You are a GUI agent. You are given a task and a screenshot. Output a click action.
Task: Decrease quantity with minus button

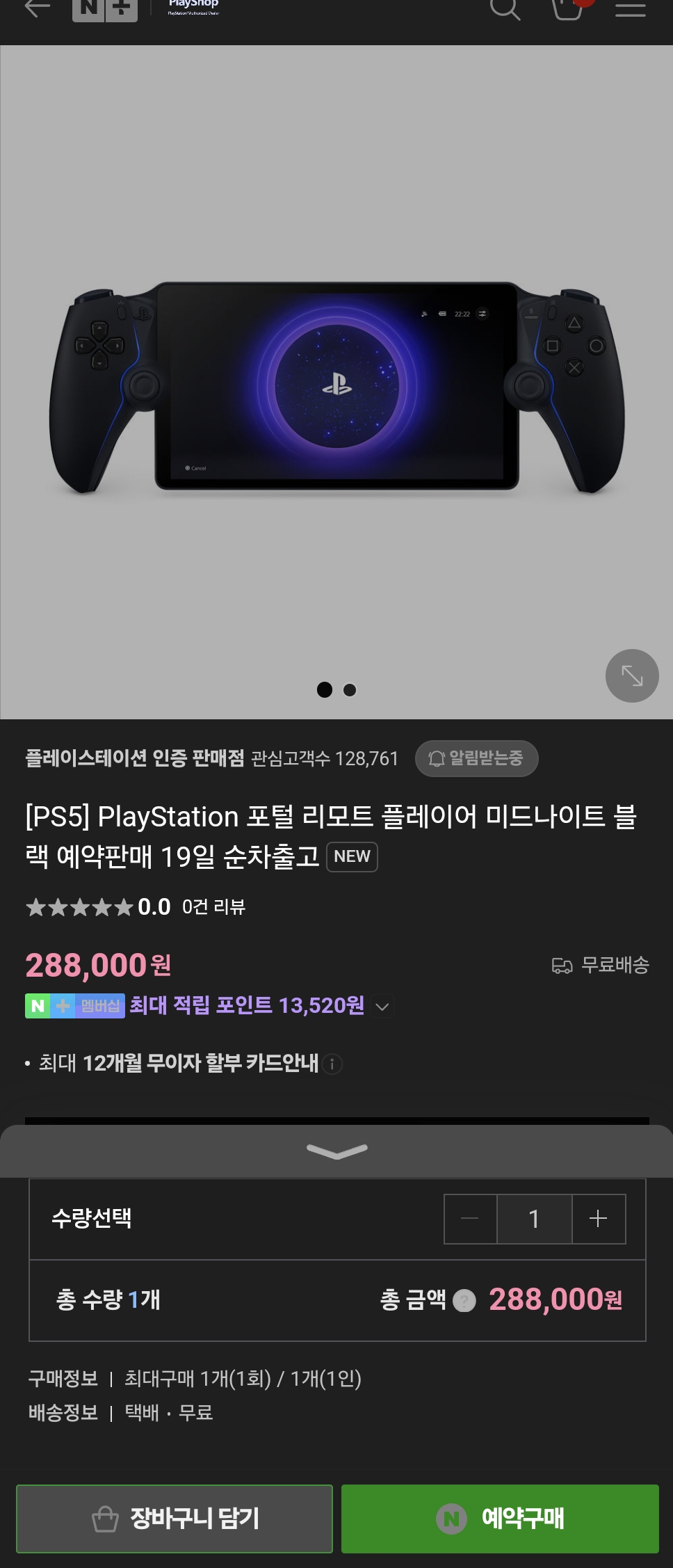(470, 1219)
